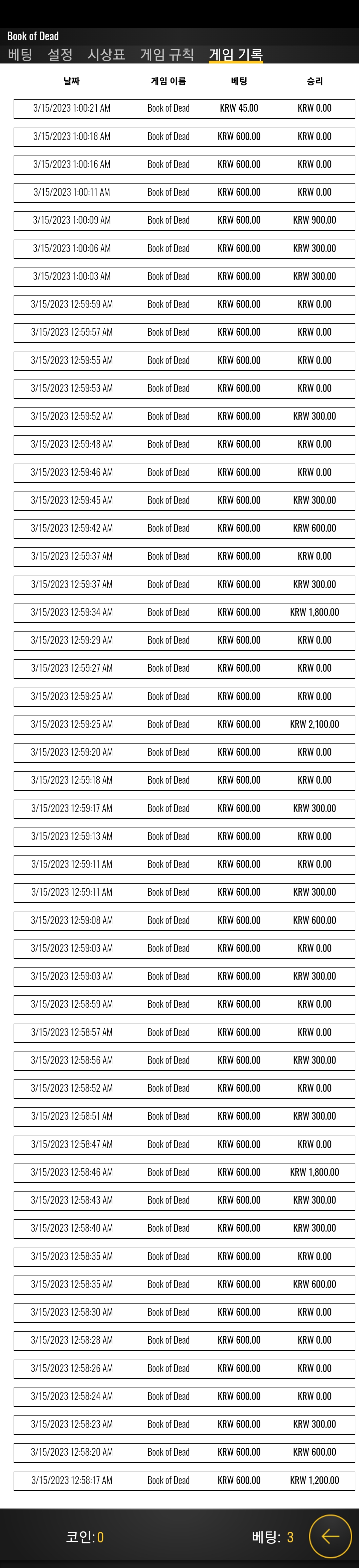
Task: Open the 1:00:21 AM game record
Action: pyautogui.click(x=184, y=108)
